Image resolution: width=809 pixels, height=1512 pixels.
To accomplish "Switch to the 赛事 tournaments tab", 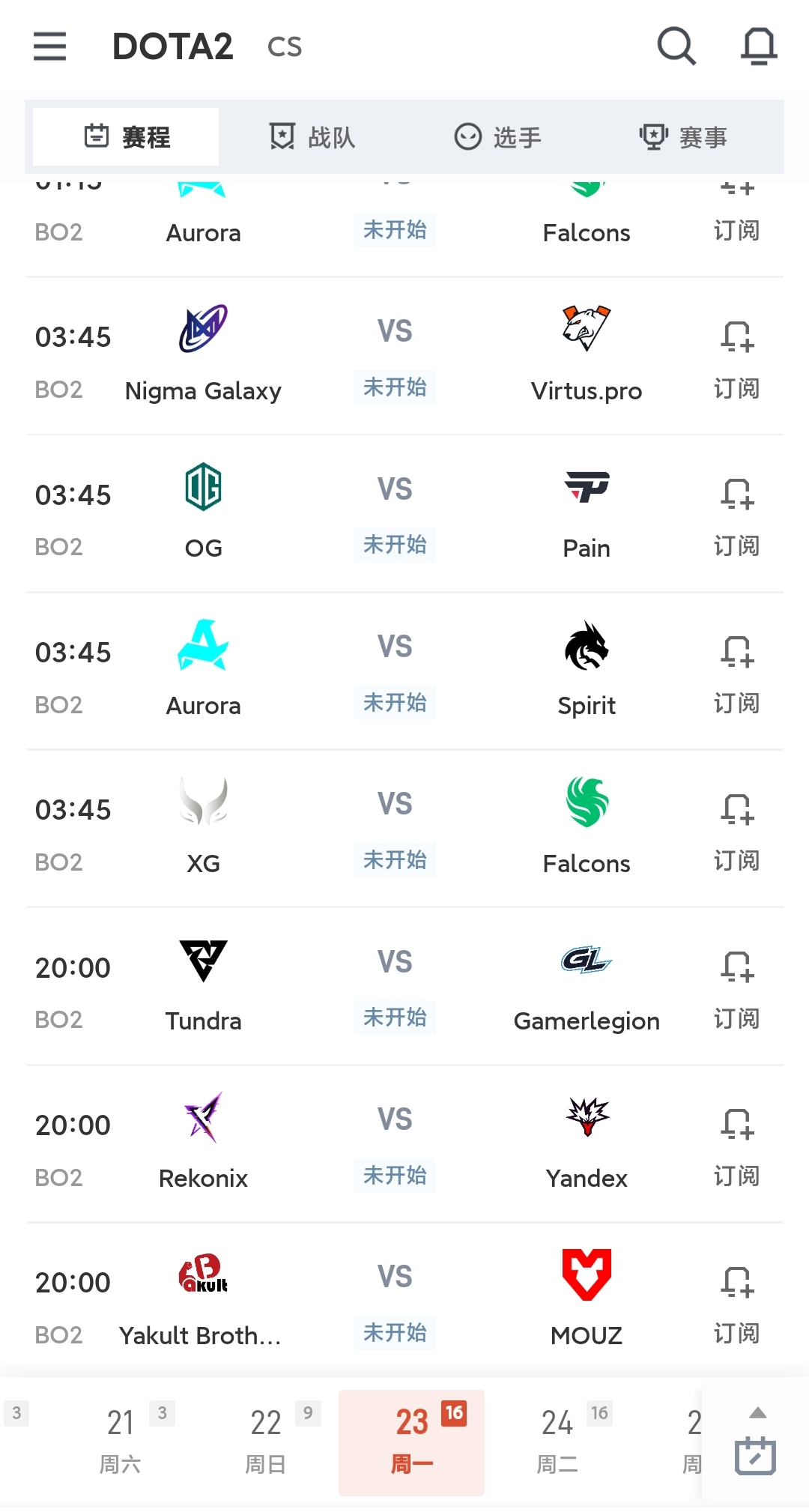I will 683,137.
